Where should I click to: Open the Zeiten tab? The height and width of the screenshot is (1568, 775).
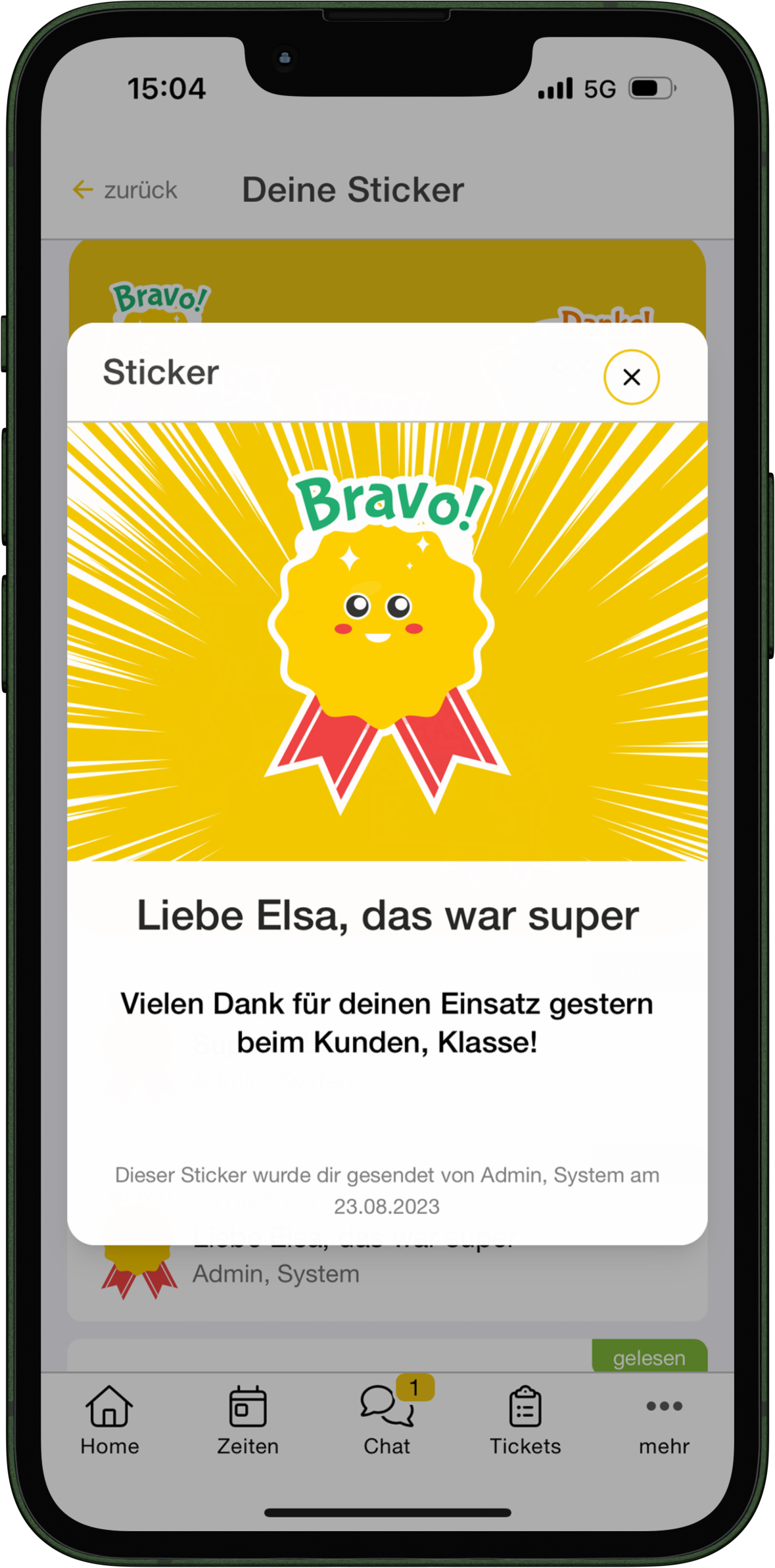[248, 1421]
